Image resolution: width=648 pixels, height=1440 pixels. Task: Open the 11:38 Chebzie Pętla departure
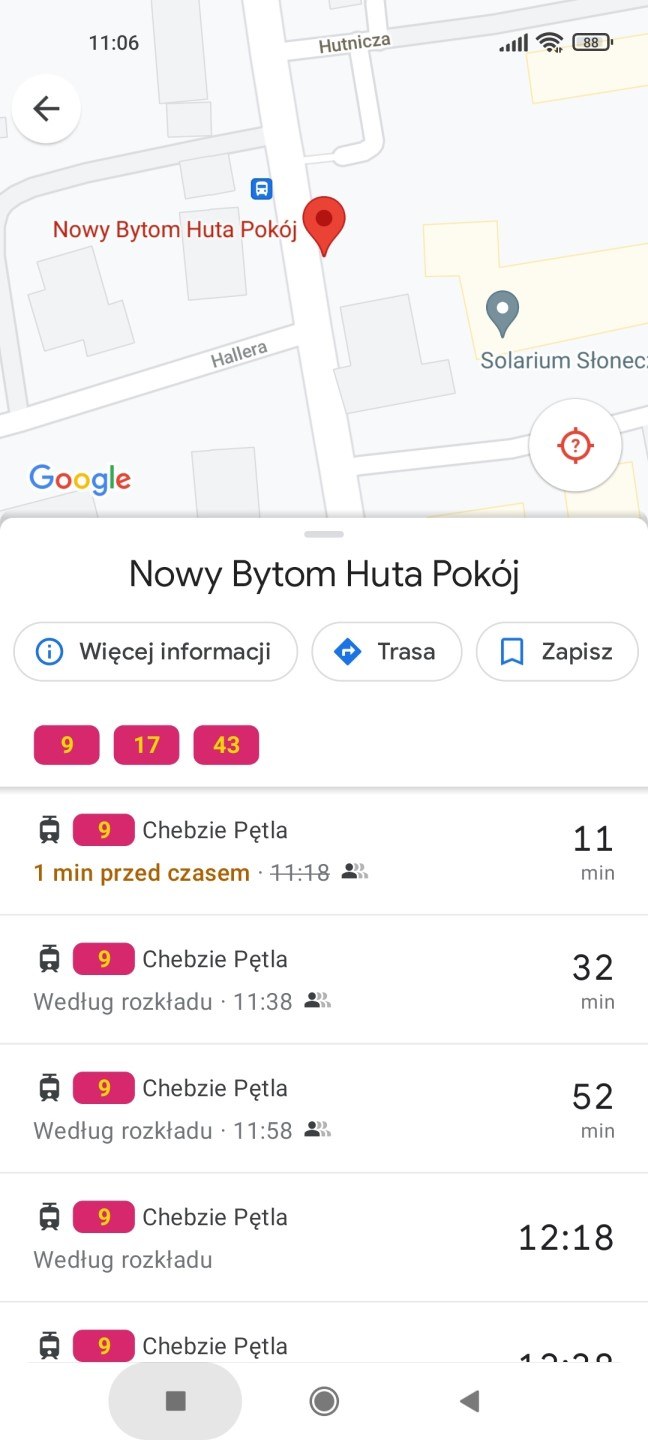pyautogui.click(x=324, y=979)
